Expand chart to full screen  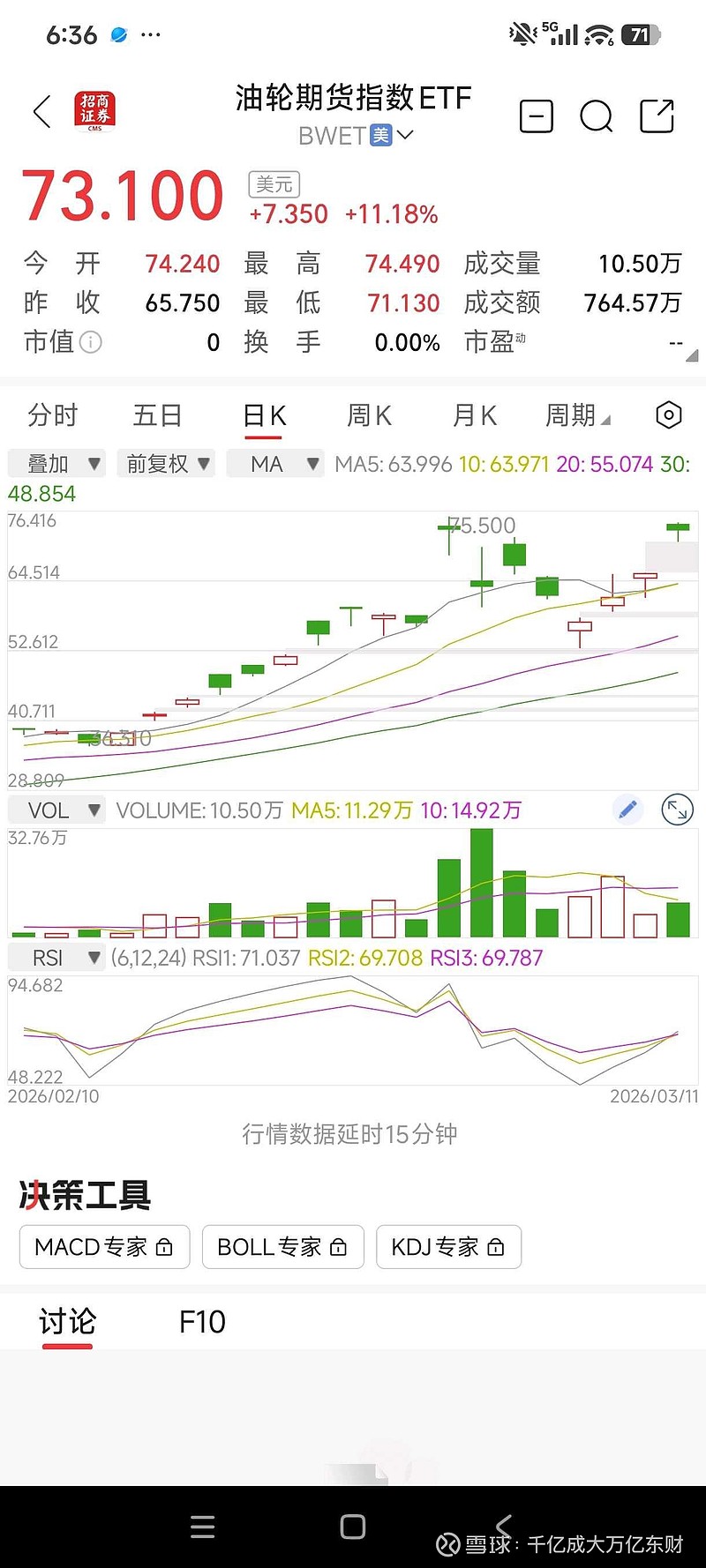click(677, 810)
